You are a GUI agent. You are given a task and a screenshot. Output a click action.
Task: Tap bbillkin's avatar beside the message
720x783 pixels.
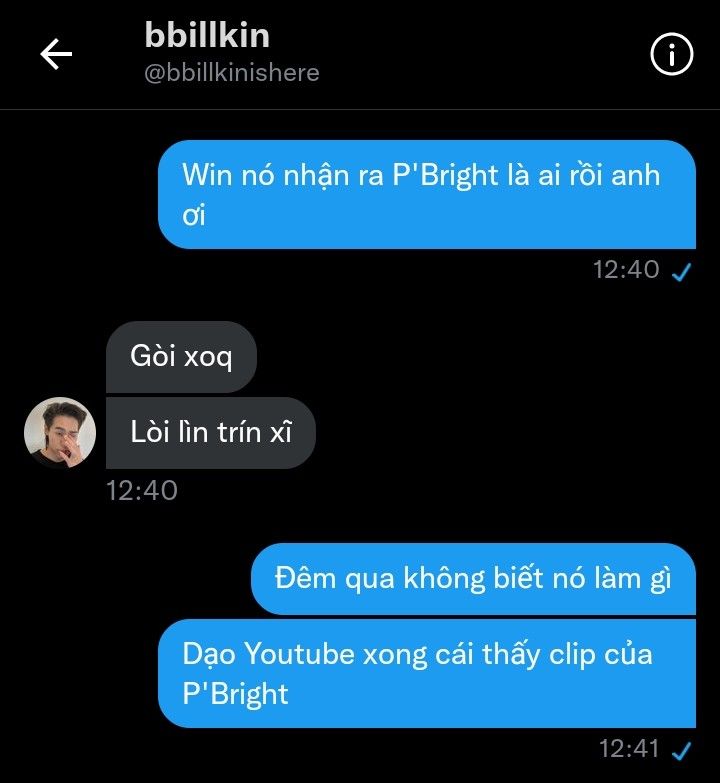coord(60,433)
